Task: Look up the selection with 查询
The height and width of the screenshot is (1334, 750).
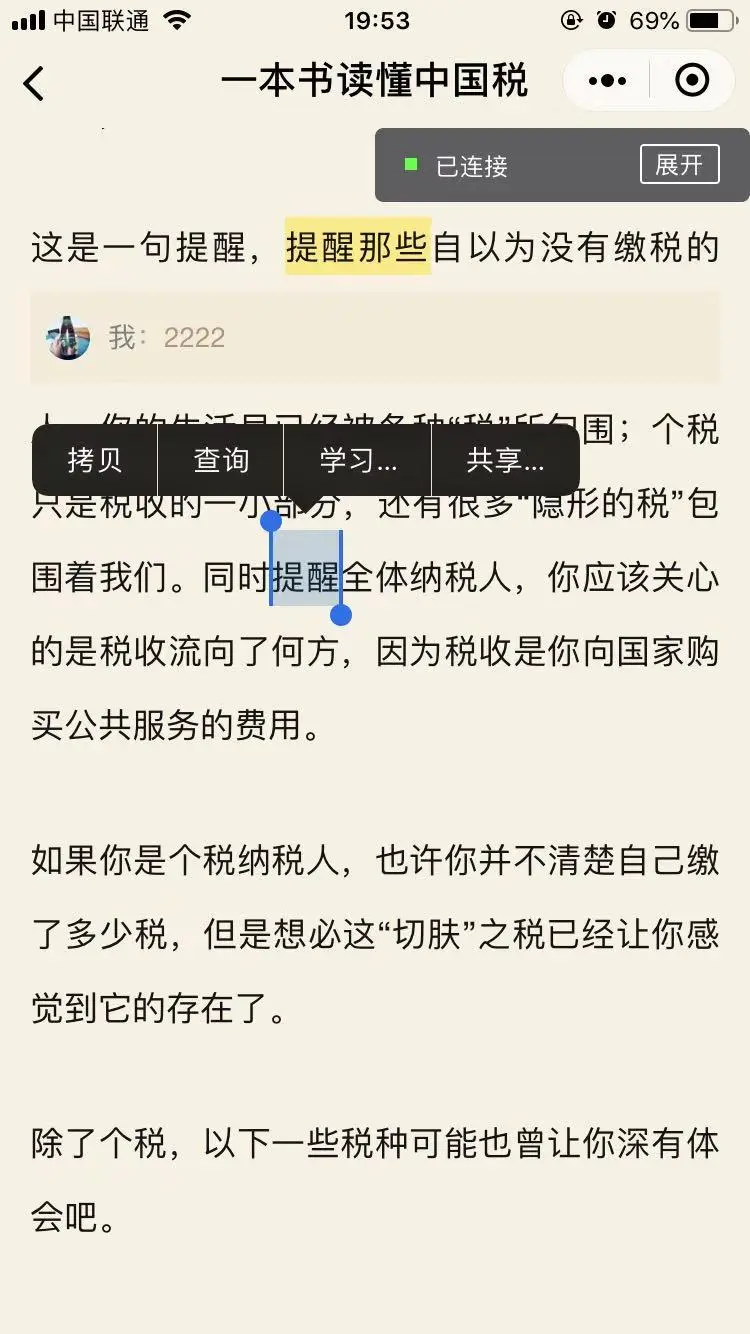Action: pyautogui.click(x=221, y=460)
